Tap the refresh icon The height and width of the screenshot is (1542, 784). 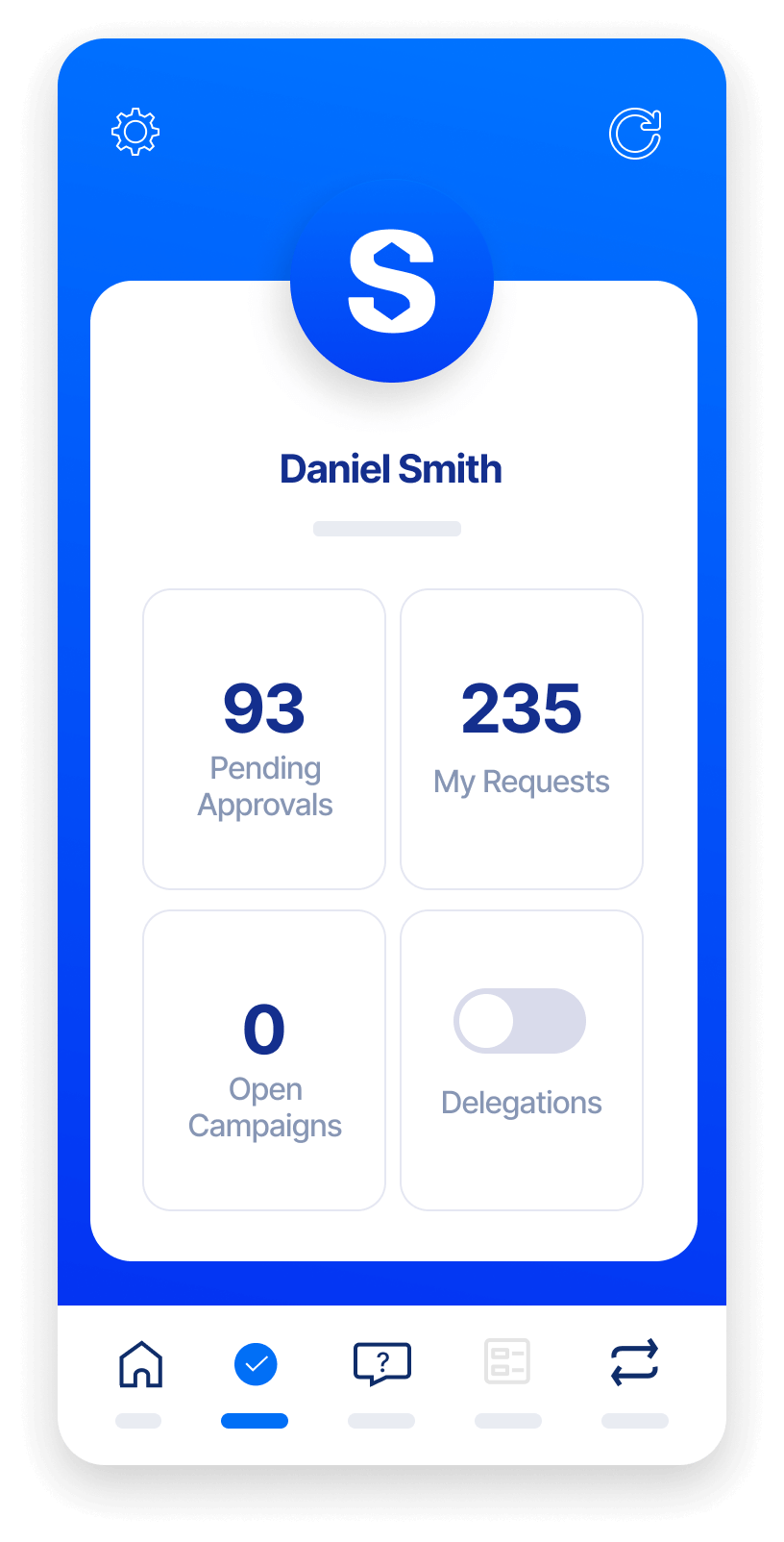(636, 134)
